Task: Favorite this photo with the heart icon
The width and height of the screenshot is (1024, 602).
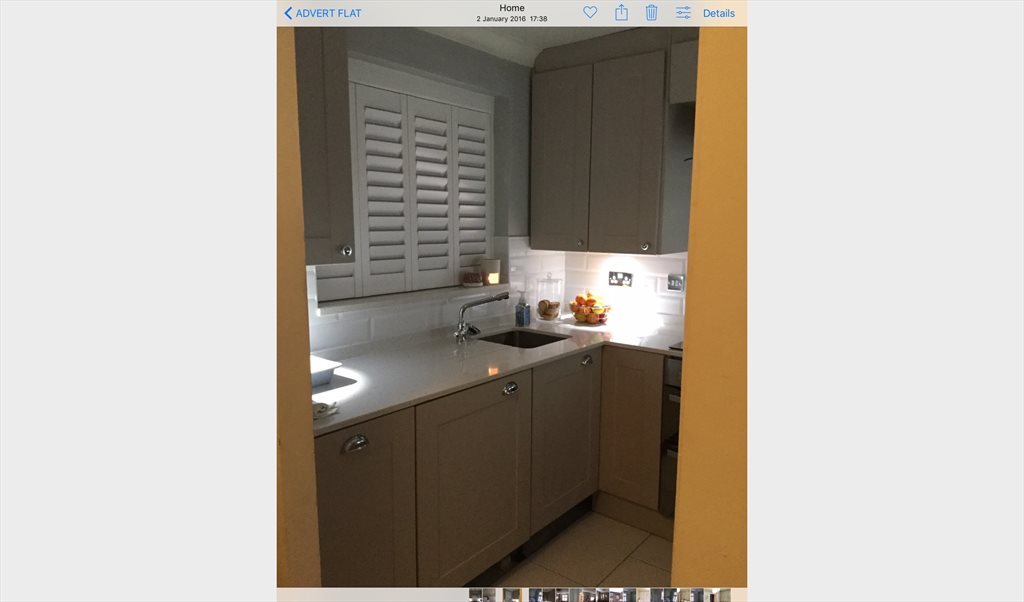Action: pyautogui.click(x=590, y=13)
